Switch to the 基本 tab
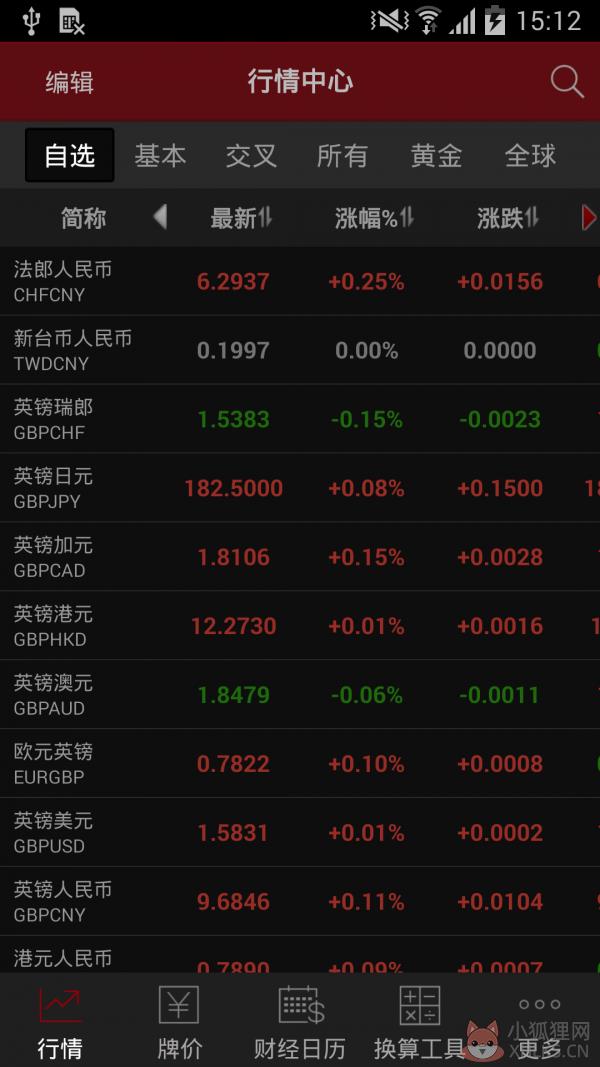Viewport: 600px width, 1067px height. coord(160,156)
